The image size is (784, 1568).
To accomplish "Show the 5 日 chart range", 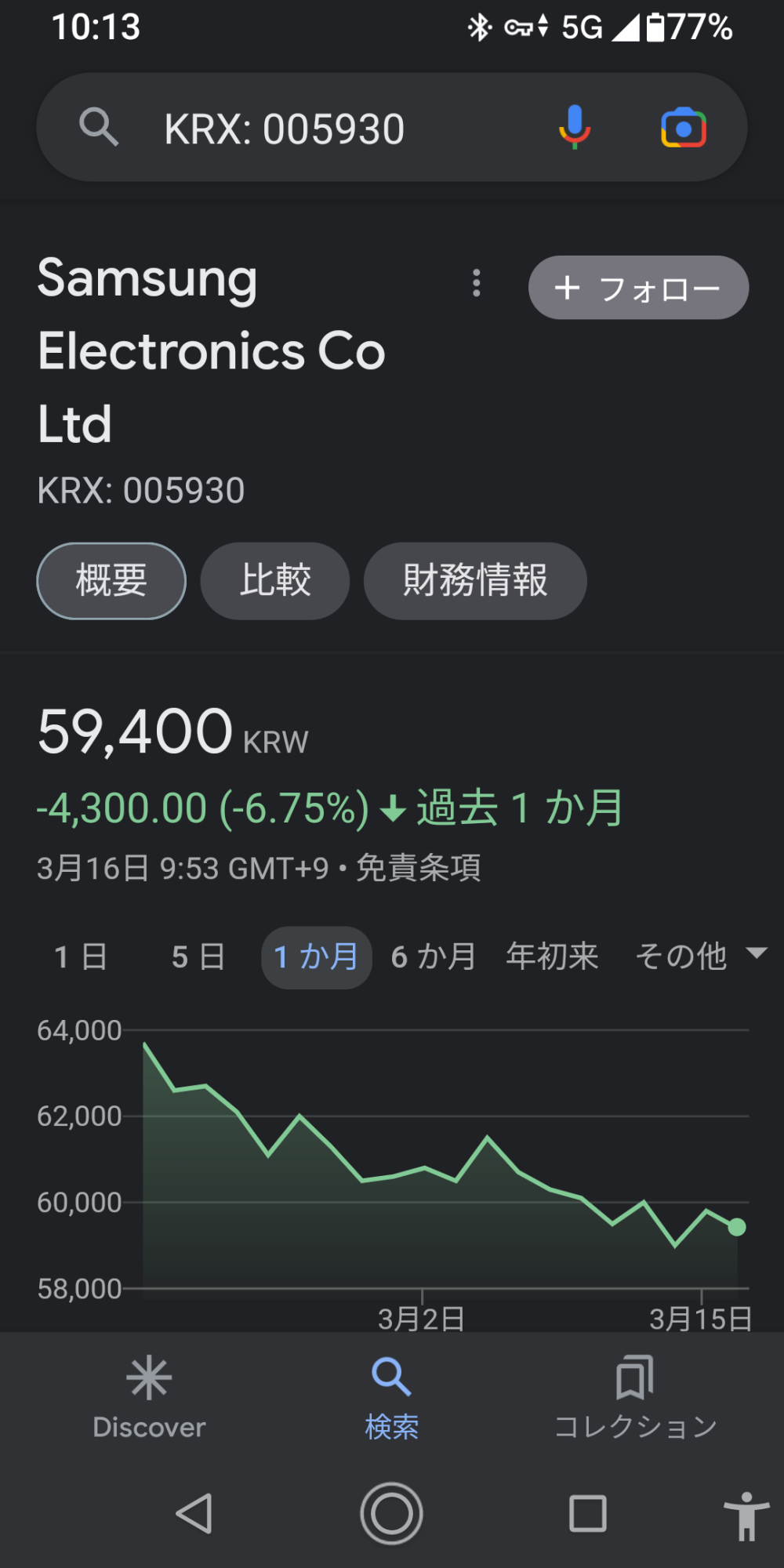I will coord(198,957).
